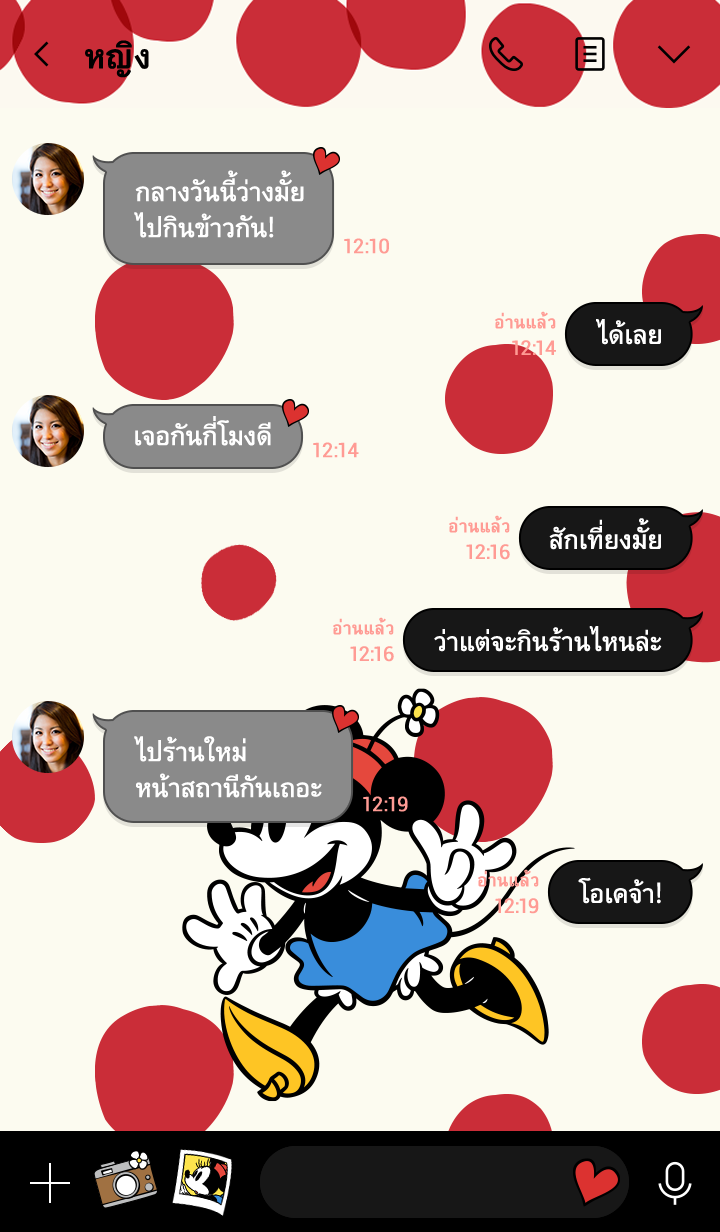
Task: Open the heart sticker picker
Action: coord(595,1181)
